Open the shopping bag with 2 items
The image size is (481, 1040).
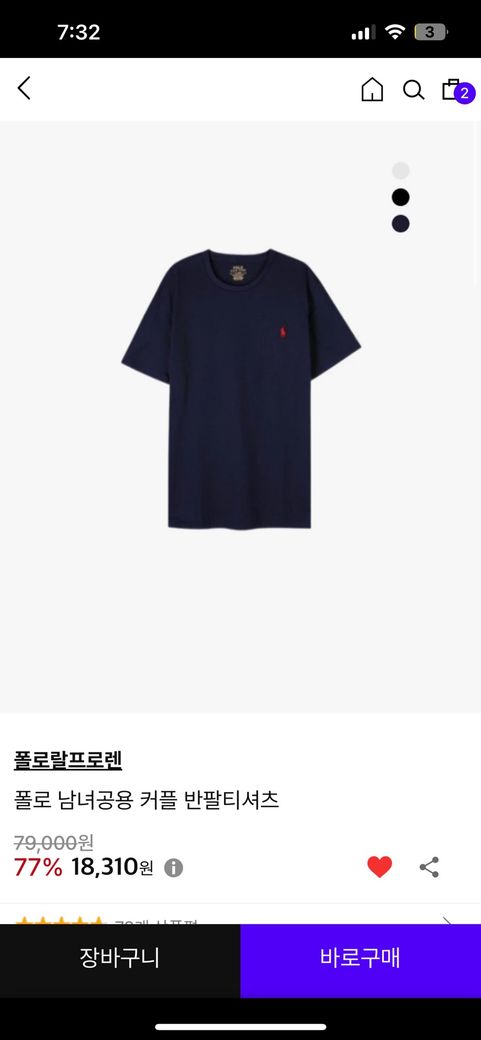click(456, 90)
